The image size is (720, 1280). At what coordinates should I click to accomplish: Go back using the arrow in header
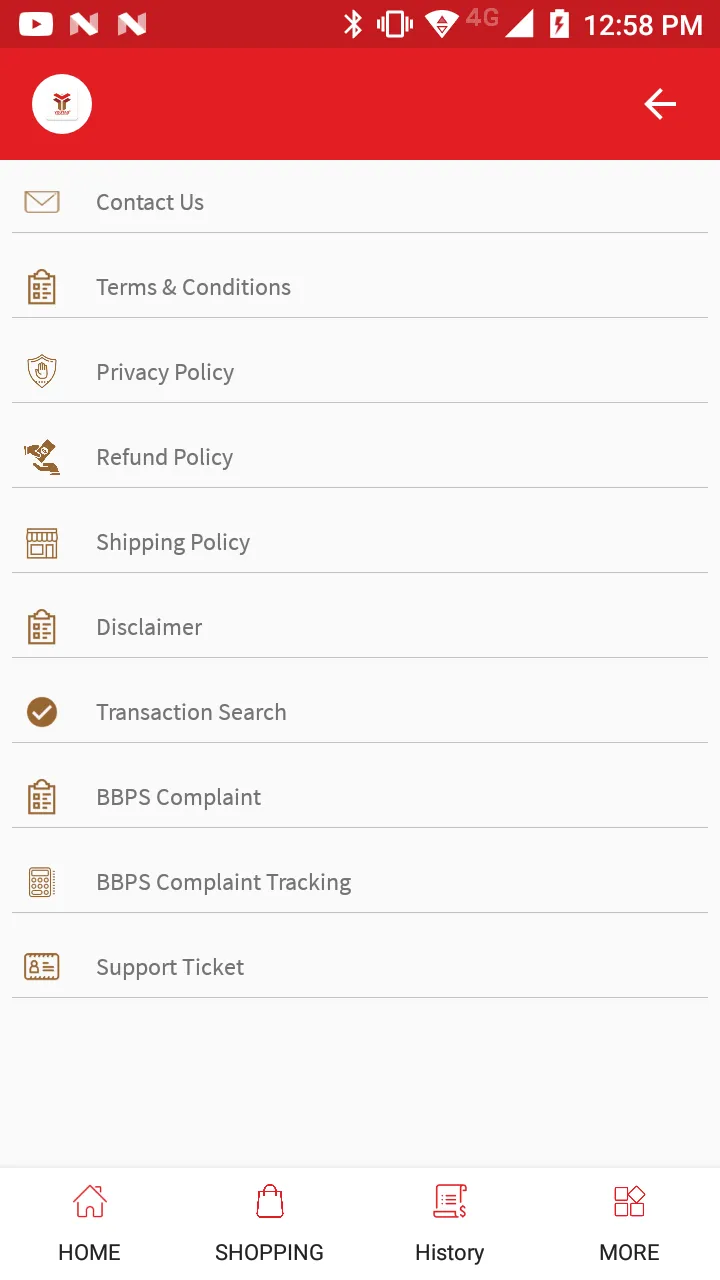[x=660, y=104]
